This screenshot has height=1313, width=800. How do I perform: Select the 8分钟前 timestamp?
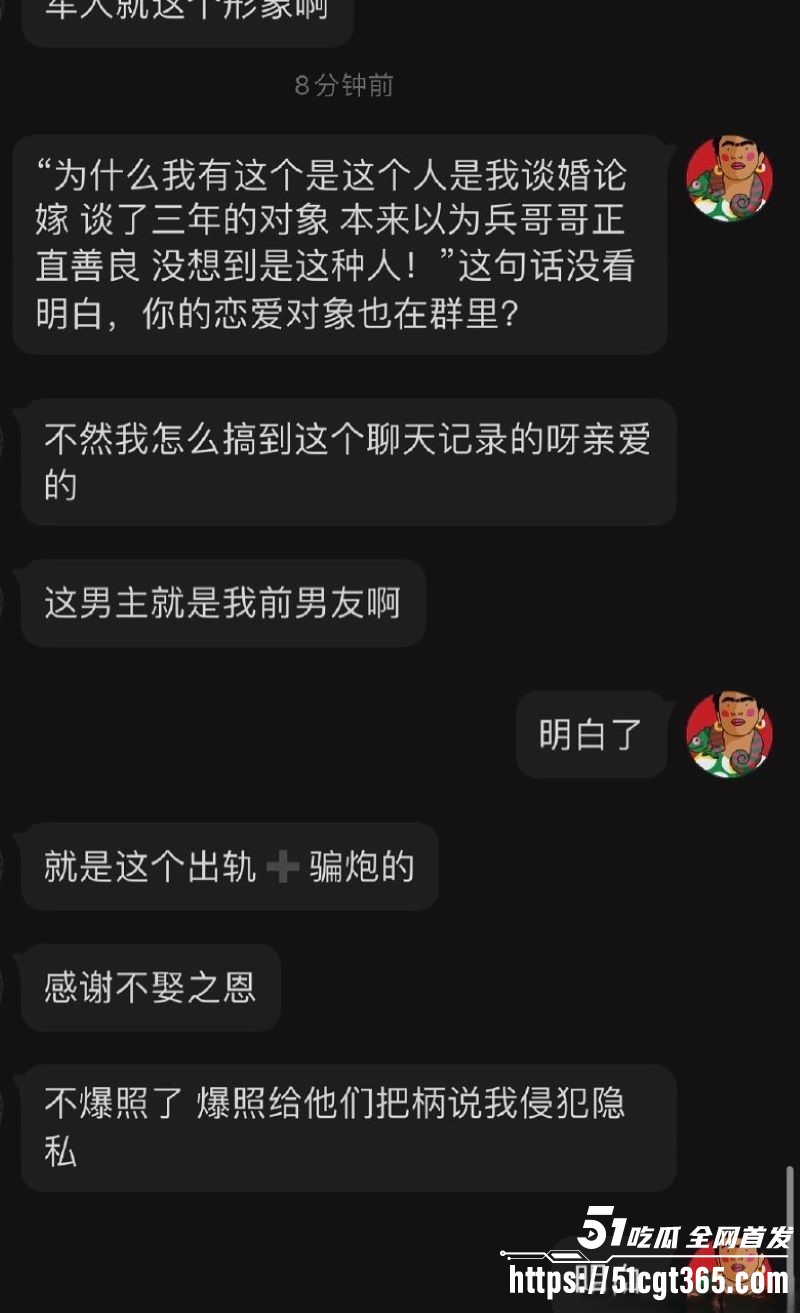coord(345,86)
